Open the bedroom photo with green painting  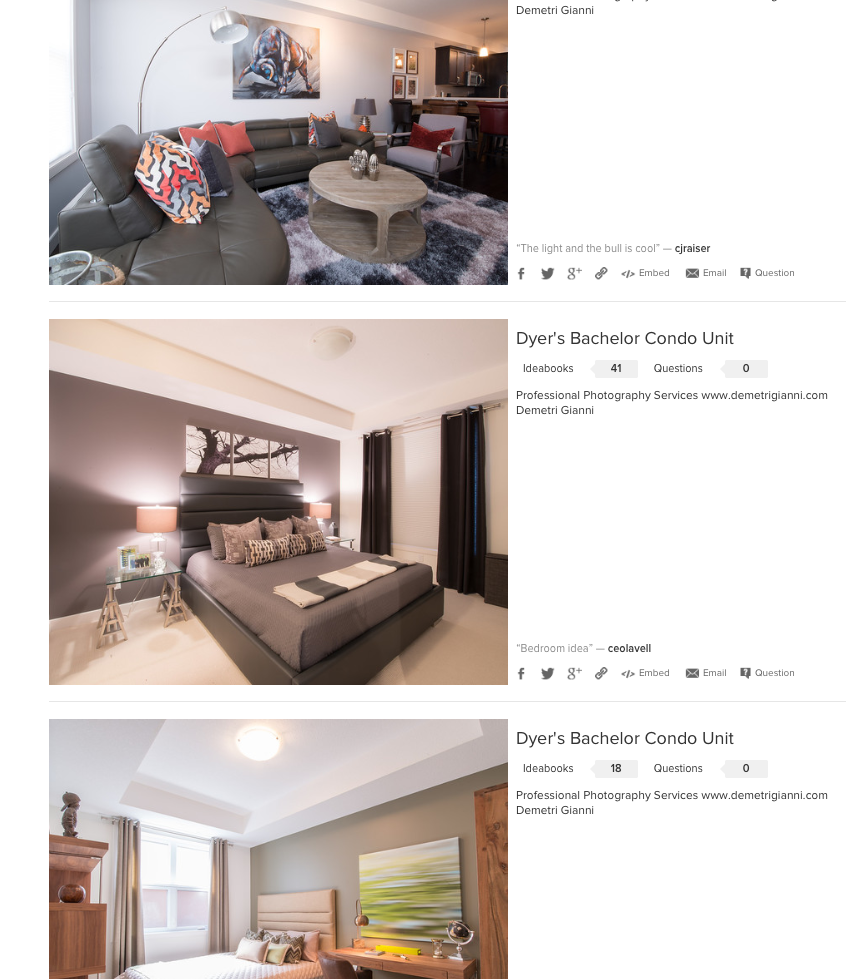pyautogui.click(x=278, y=848)
